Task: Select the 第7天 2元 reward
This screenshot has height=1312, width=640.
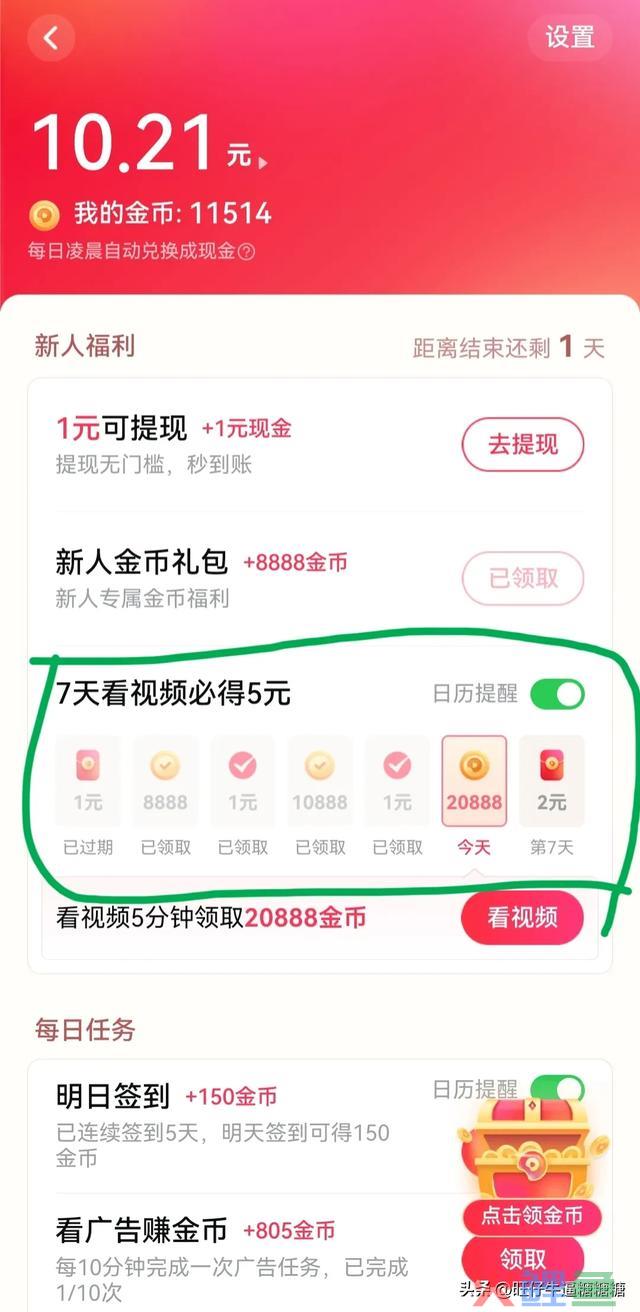Action: 551,782
